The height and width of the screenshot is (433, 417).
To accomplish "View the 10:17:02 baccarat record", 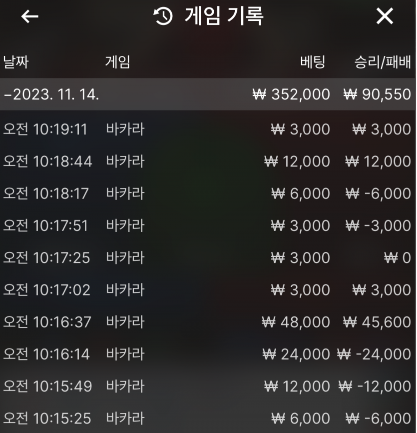I will [208, 290].
